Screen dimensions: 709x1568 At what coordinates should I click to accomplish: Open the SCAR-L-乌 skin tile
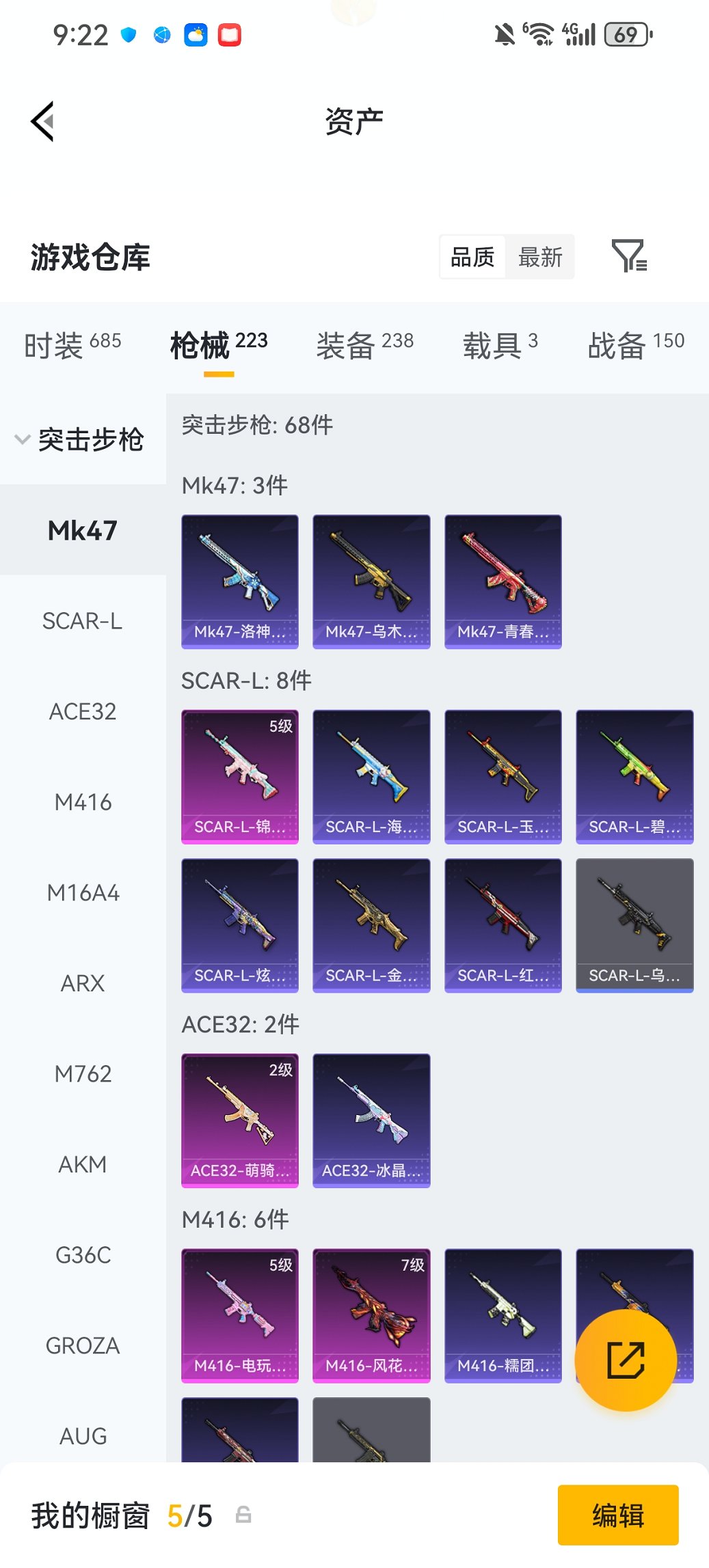point(634,925)
